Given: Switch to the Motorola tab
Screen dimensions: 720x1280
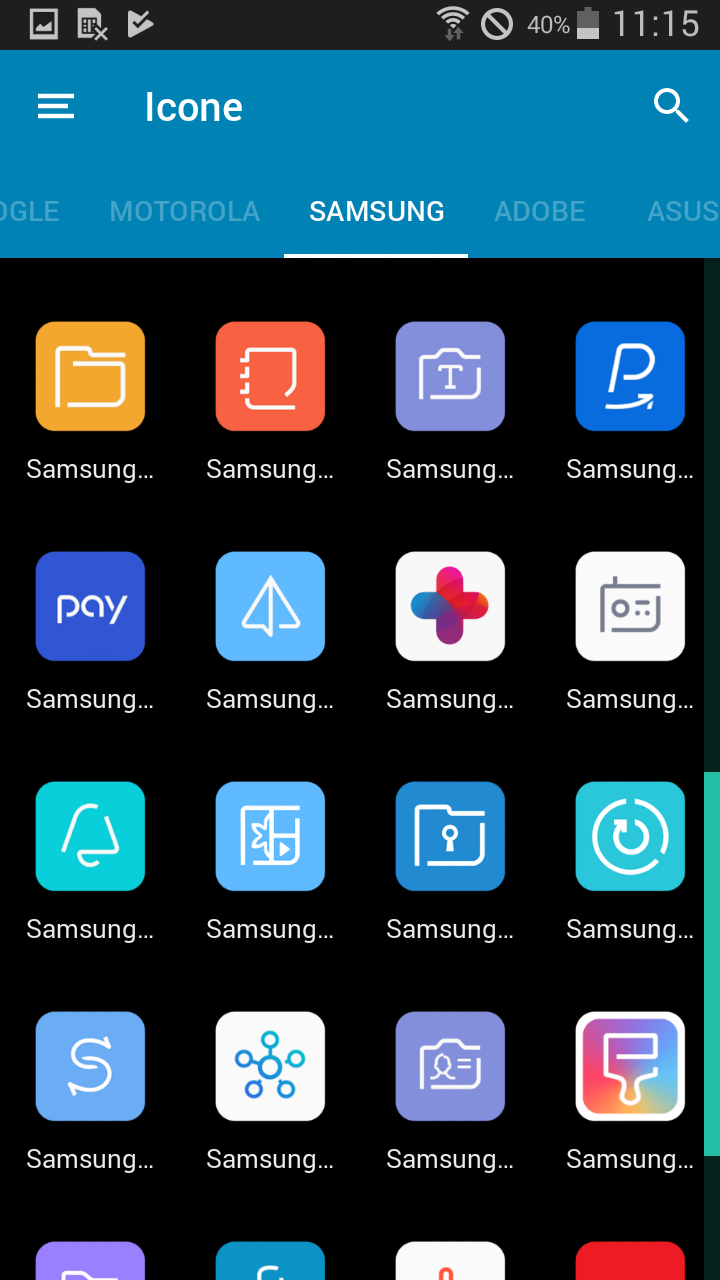Looking at the screenshot, I should [x=185, y=211].
